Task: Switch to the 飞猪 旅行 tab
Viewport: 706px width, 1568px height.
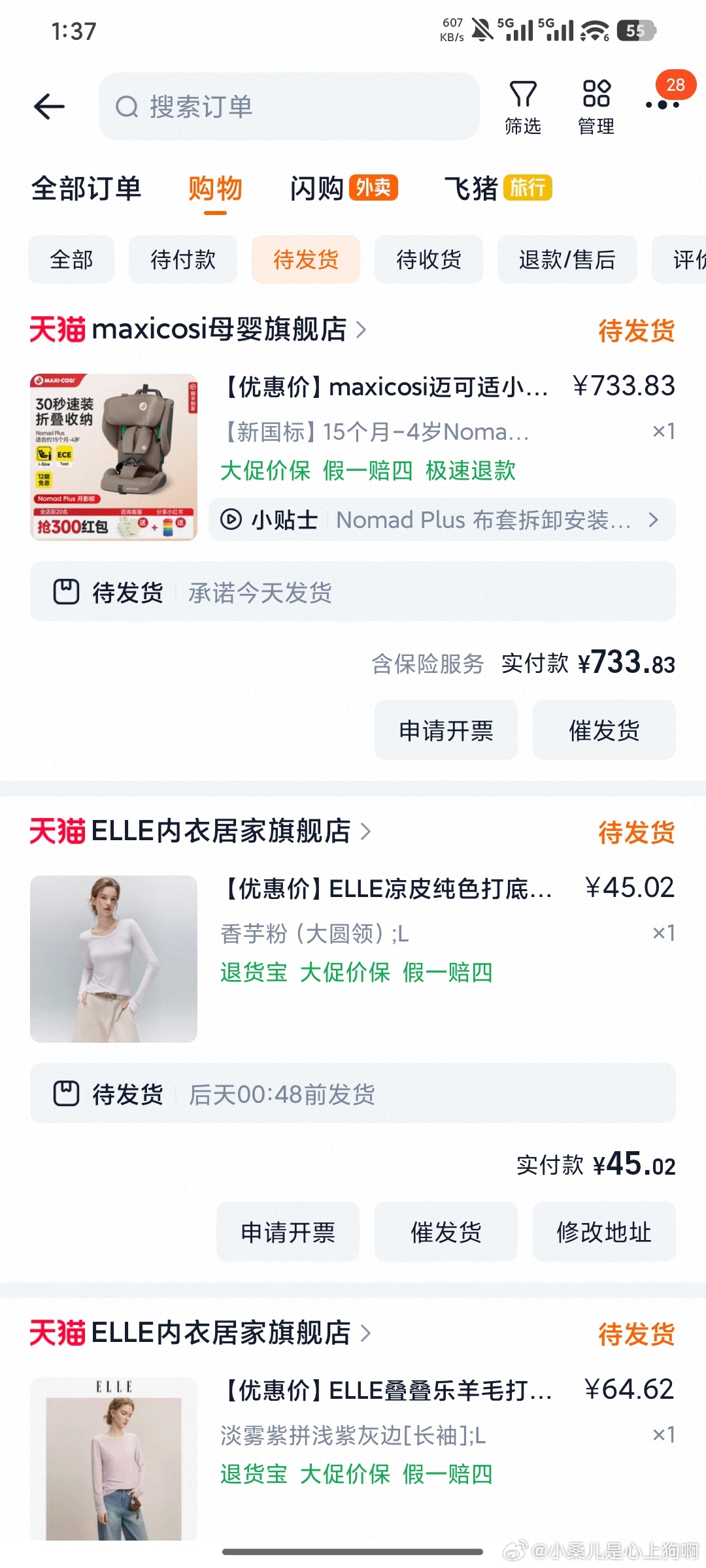Action: pyautogui.click(x=498, y=189)
